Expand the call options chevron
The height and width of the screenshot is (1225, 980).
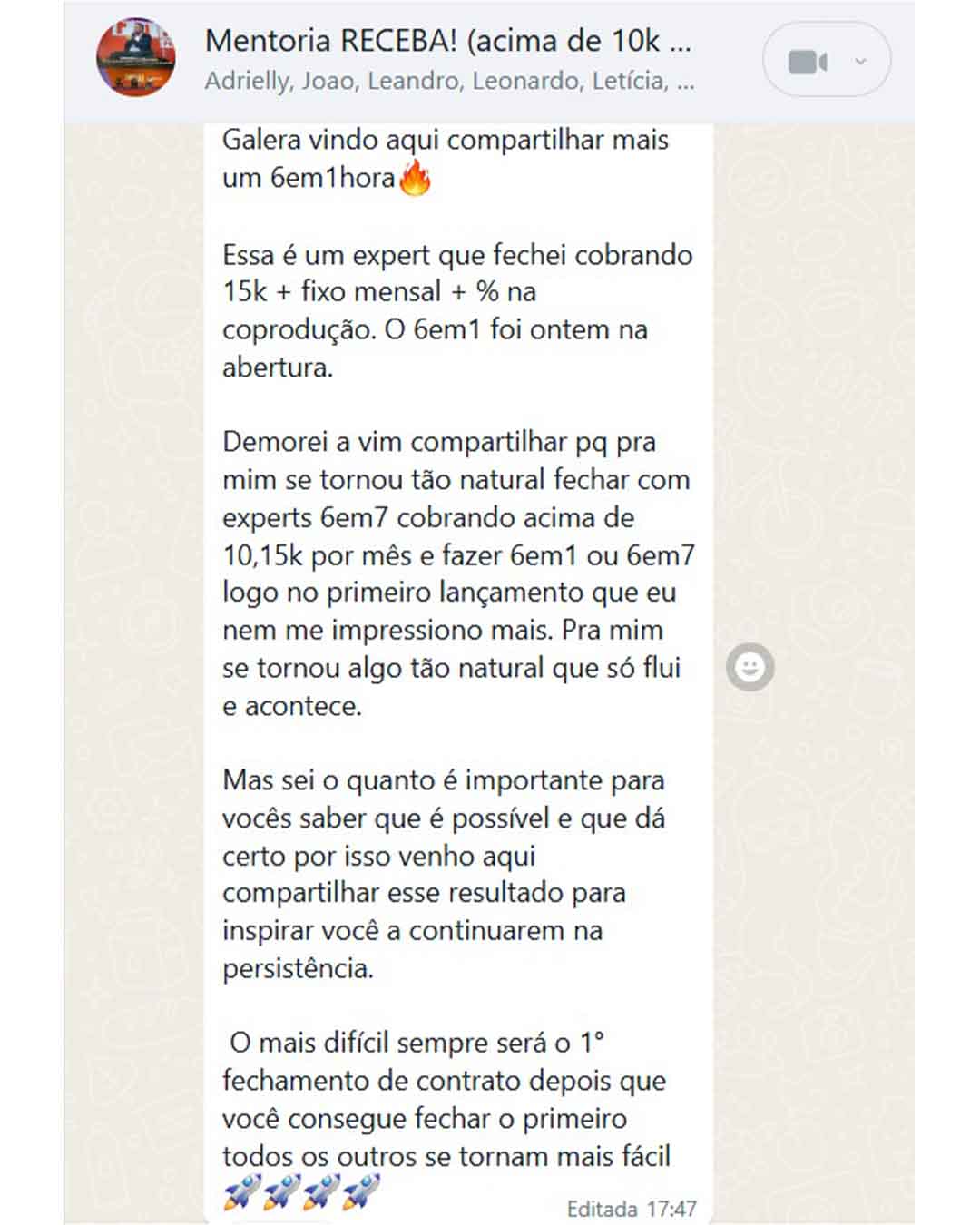tap(860, 62)
